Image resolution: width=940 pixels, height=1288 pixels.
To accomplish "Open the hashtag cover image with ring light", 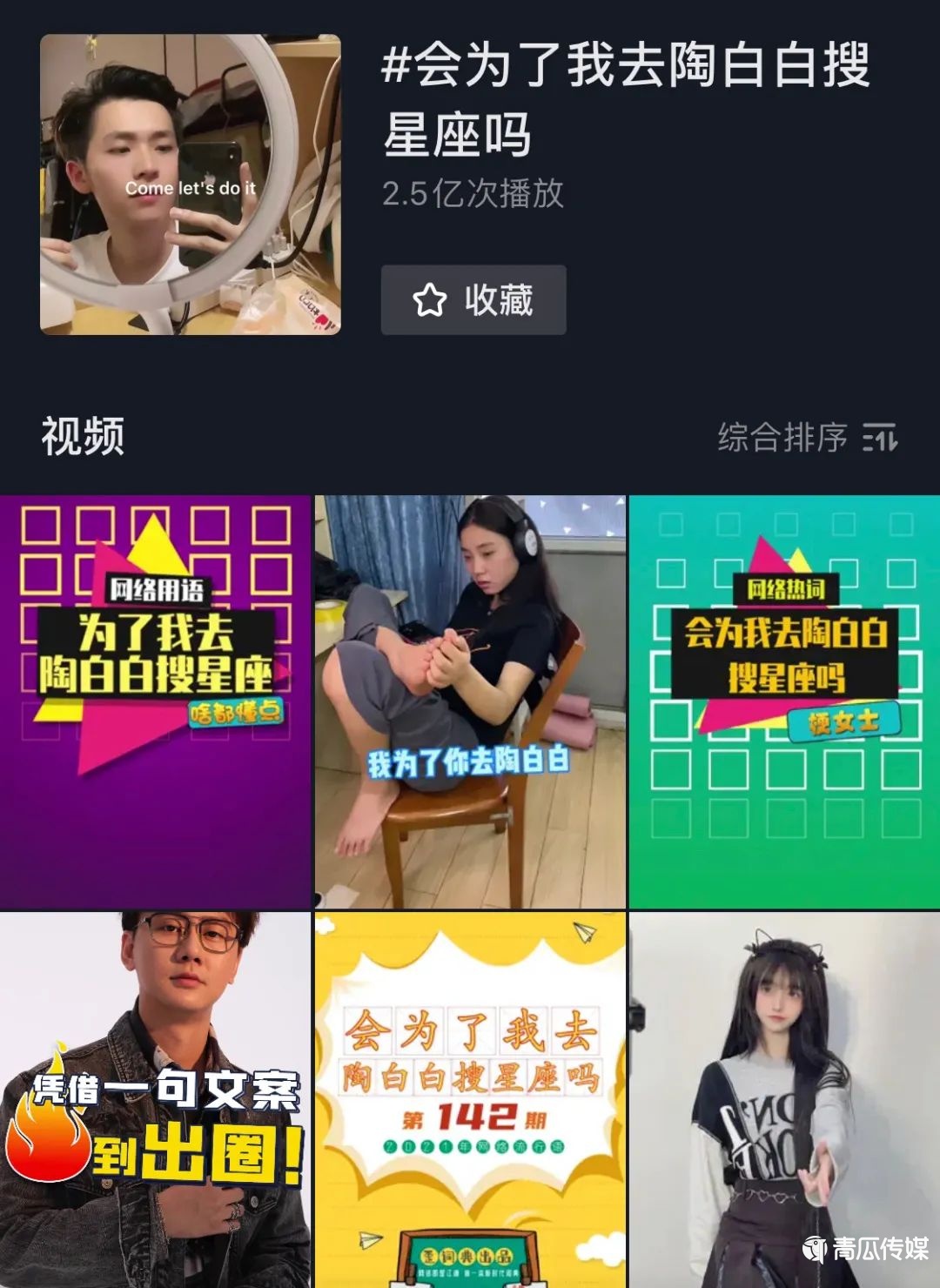I will (191, 184).
